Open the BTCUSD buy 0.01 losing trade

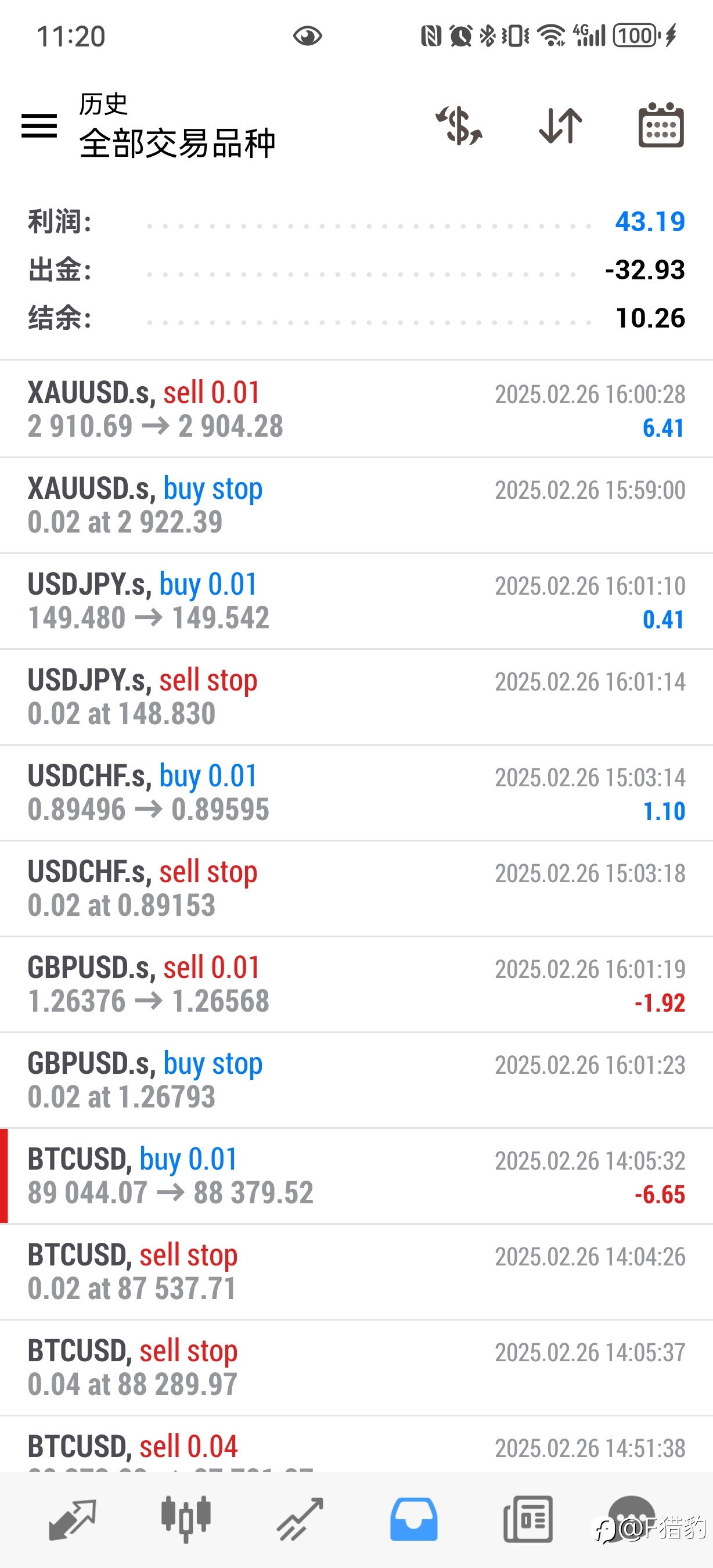(356, 1176)
